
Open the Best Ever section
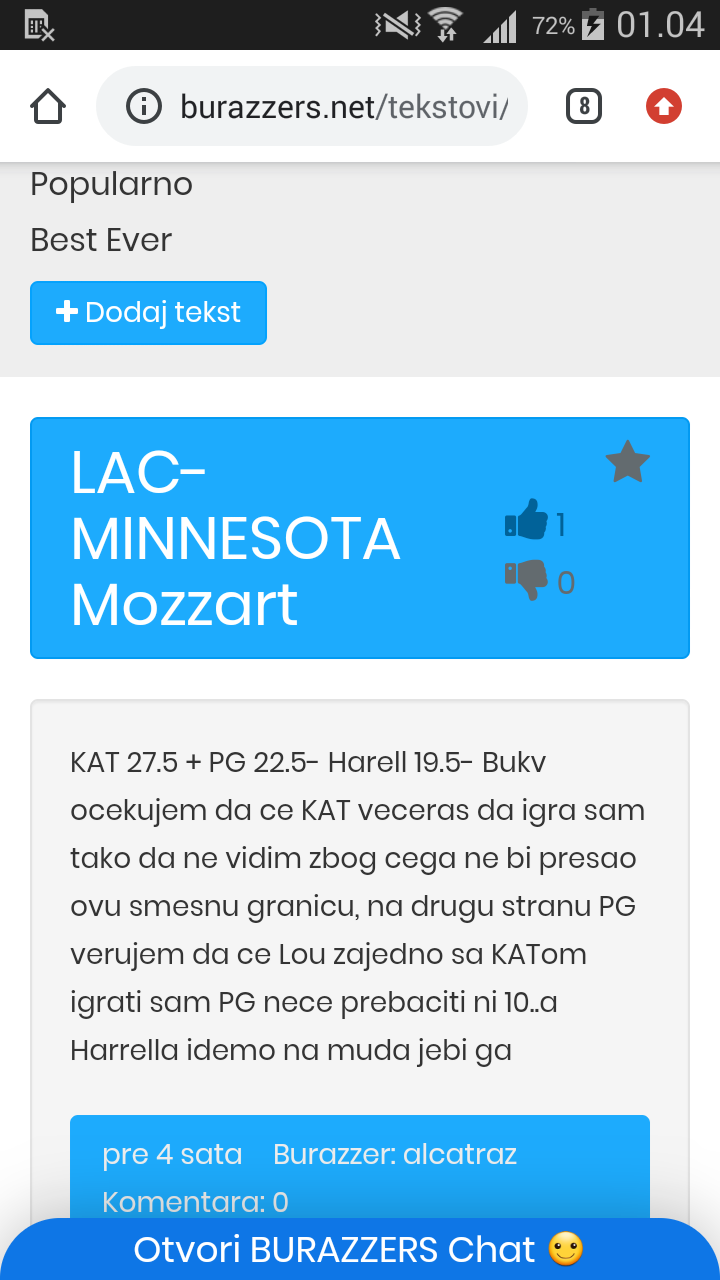[x=101, y=240]
